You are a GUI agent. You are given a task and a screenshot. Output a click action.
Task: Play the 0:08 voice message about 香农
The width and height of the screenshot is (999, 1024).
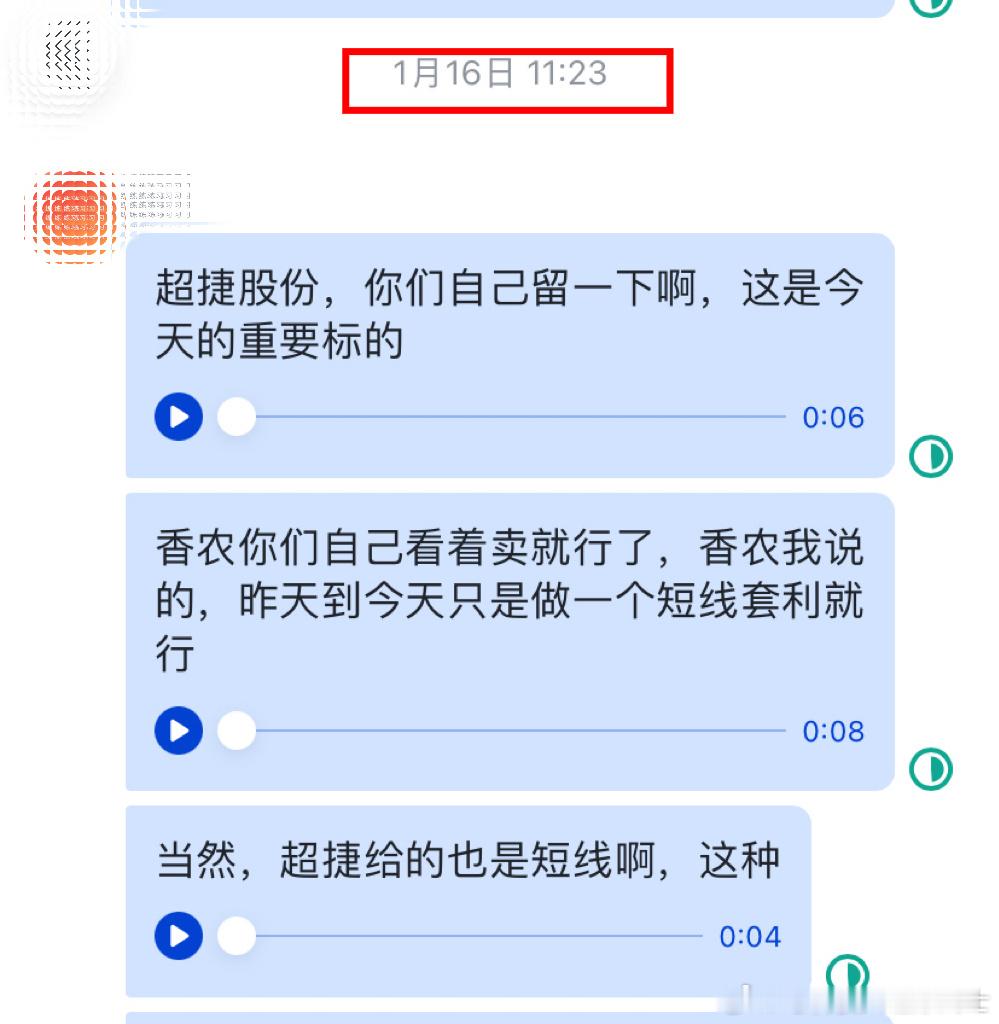[x=177, y=731]
